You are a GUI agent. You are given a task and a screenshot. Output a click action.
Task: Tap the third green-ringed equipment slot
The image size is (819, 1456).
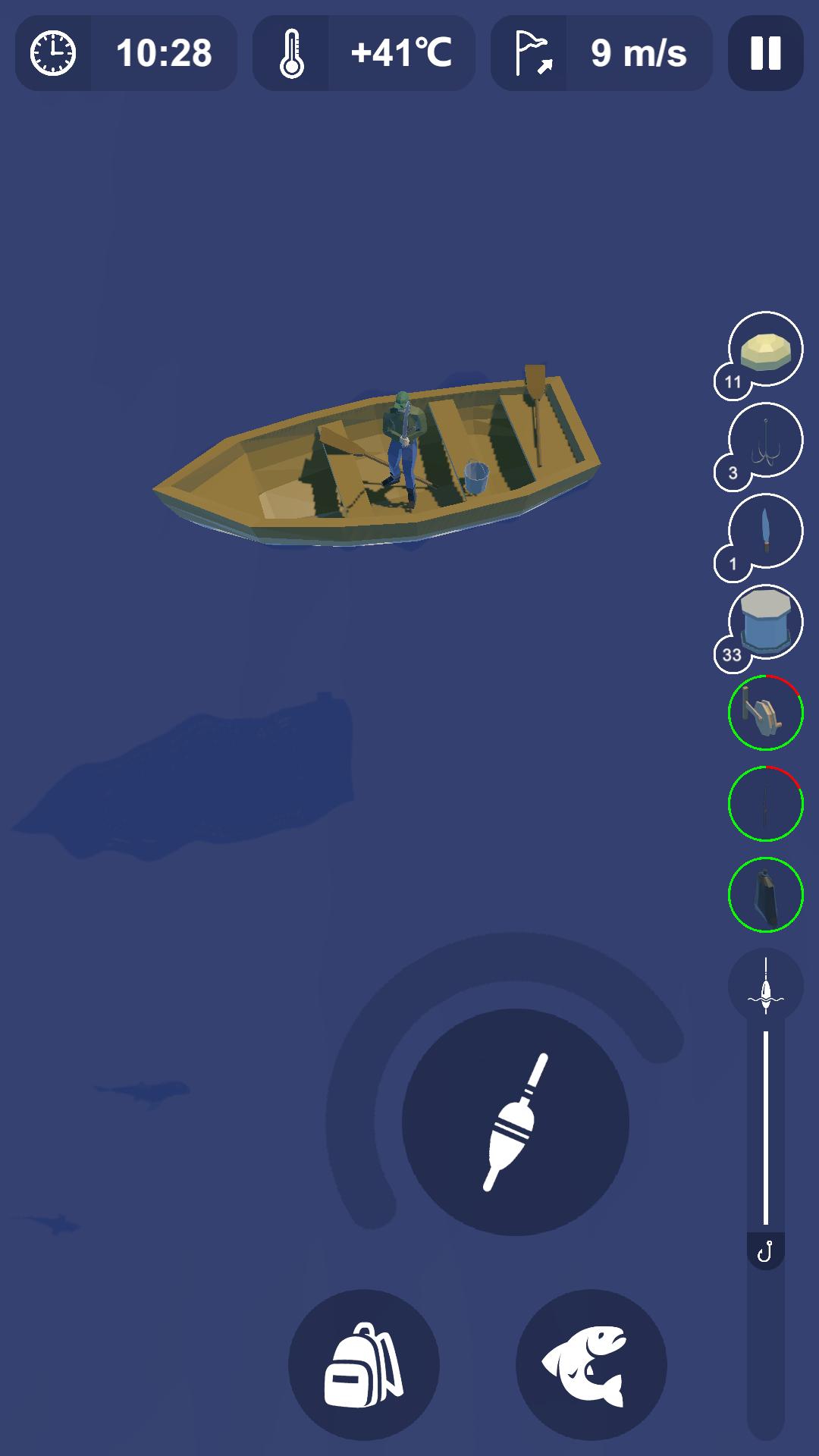765,895
